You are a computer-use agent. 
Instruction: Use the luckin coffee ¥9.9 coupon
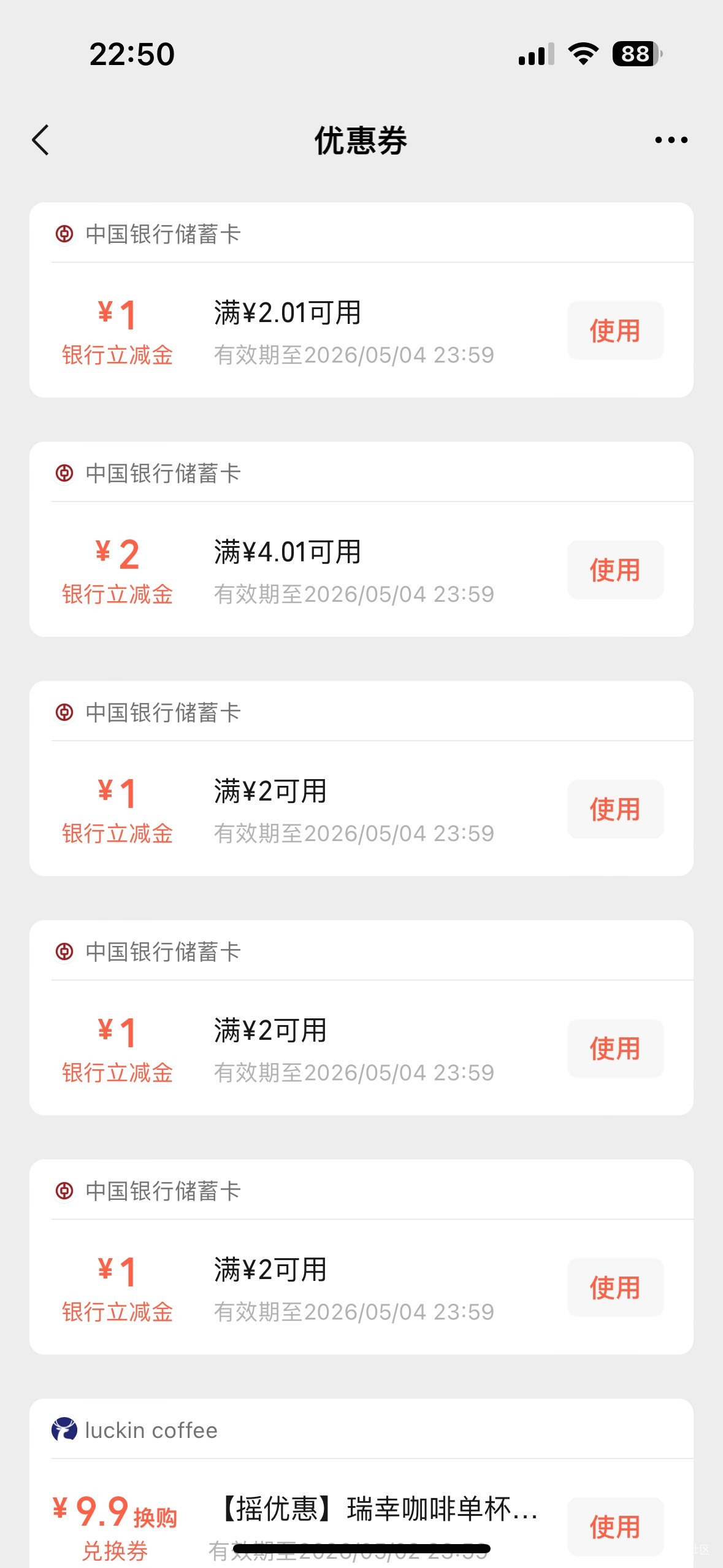pyautogui.click(x=615, y=1526)
